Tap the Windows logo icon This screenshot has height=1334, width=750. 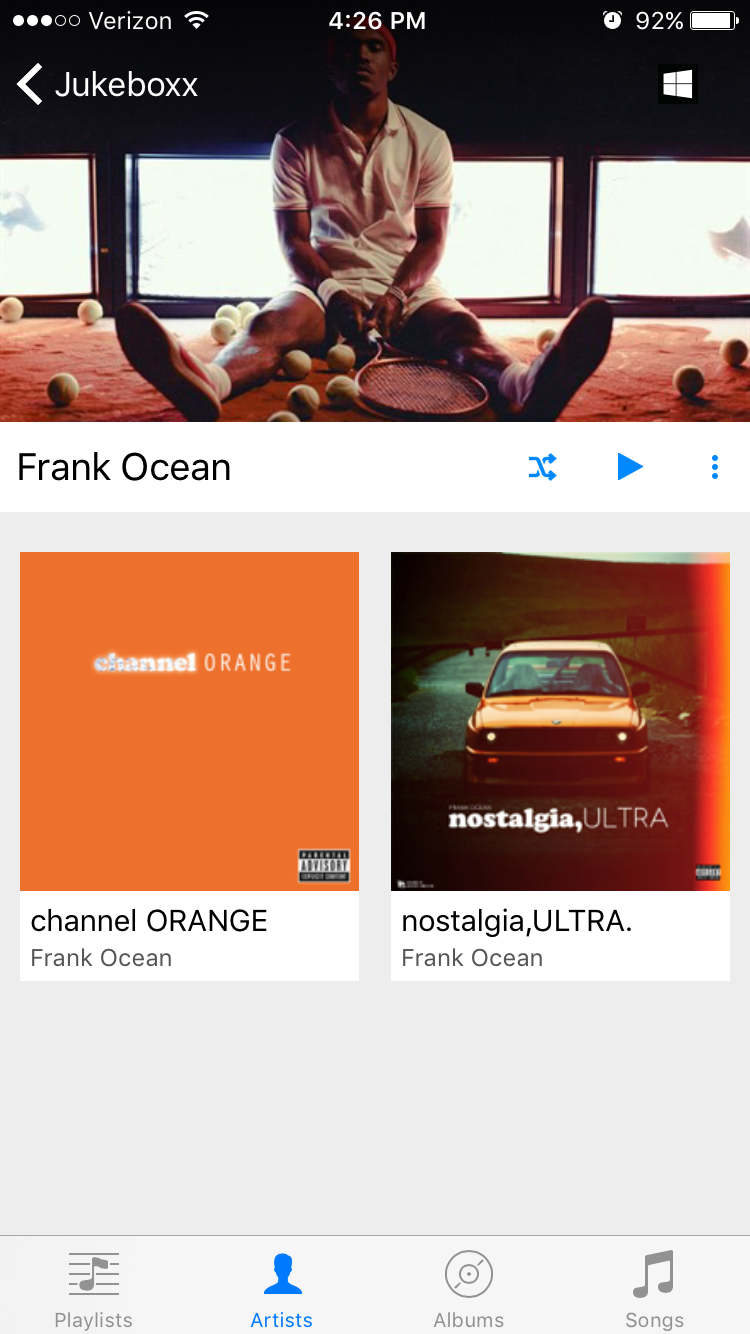[x=678, y=85]
